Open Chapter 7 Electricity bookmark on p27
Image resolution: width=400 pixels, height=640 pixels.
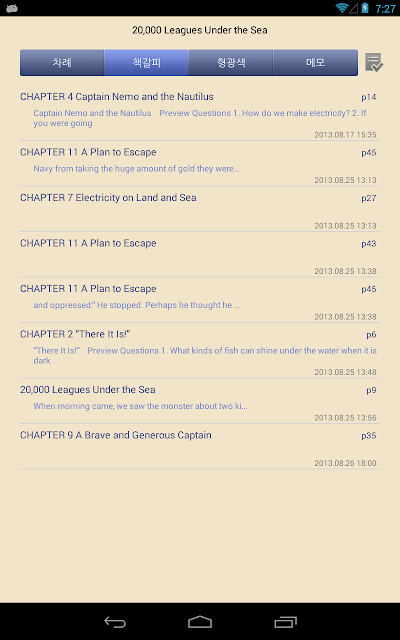[x=200, y=209]
